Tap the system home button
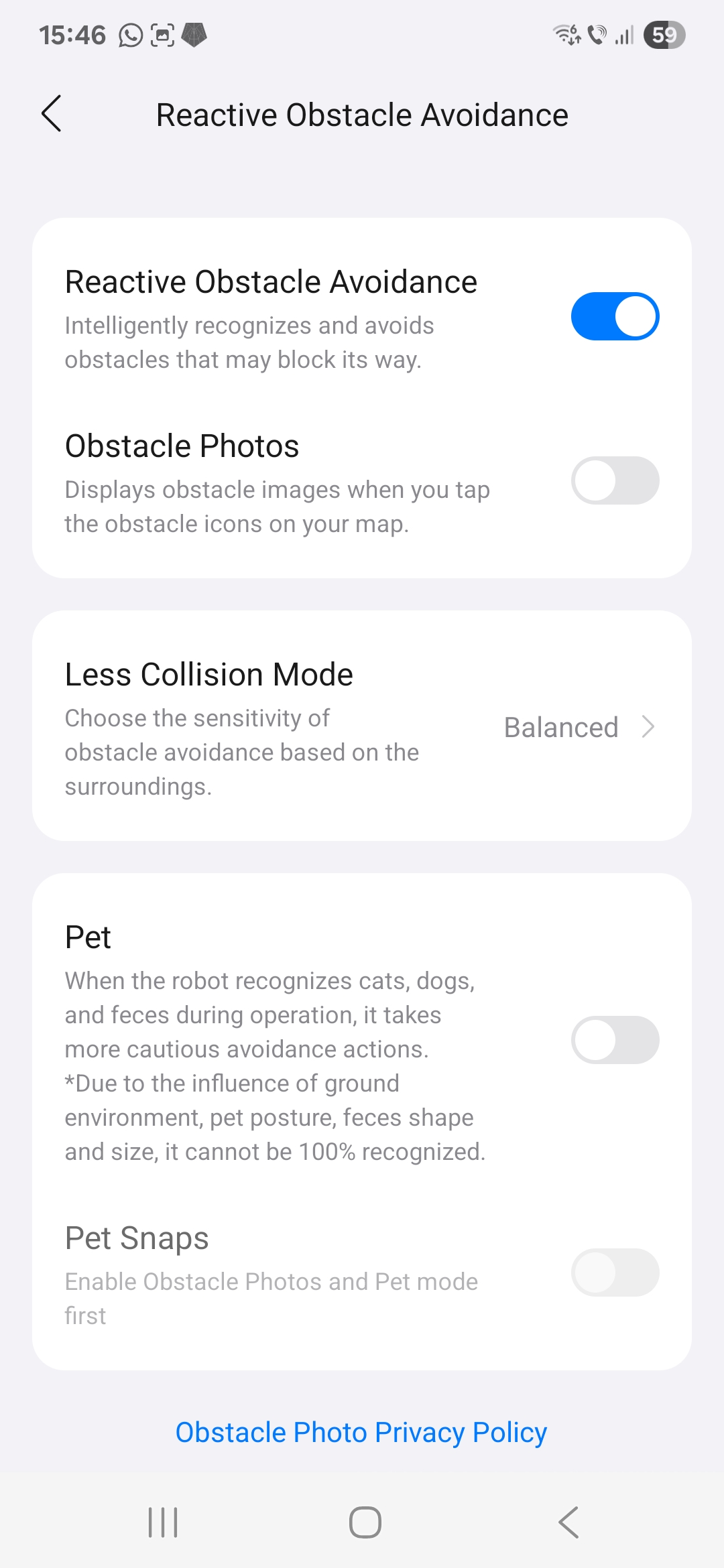This screenshot has height=1568, width=724. point(365,1522)
